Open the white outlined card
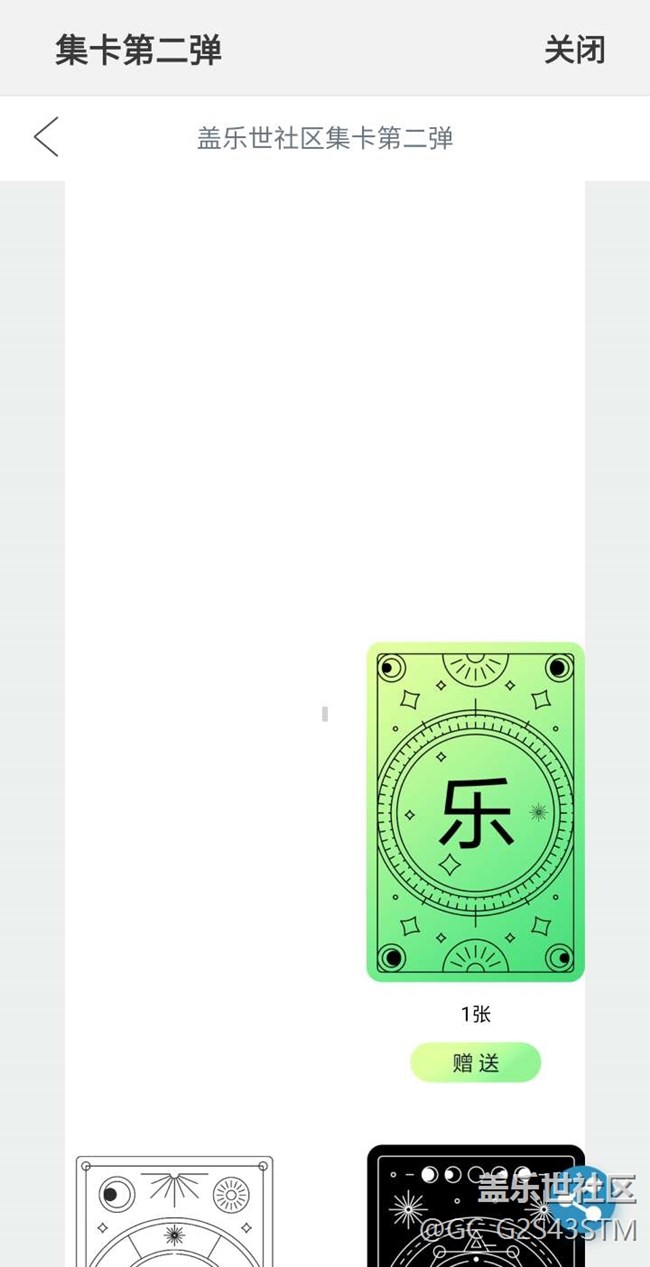This screenshot has height=1267, width=650. coord(175,1212)
